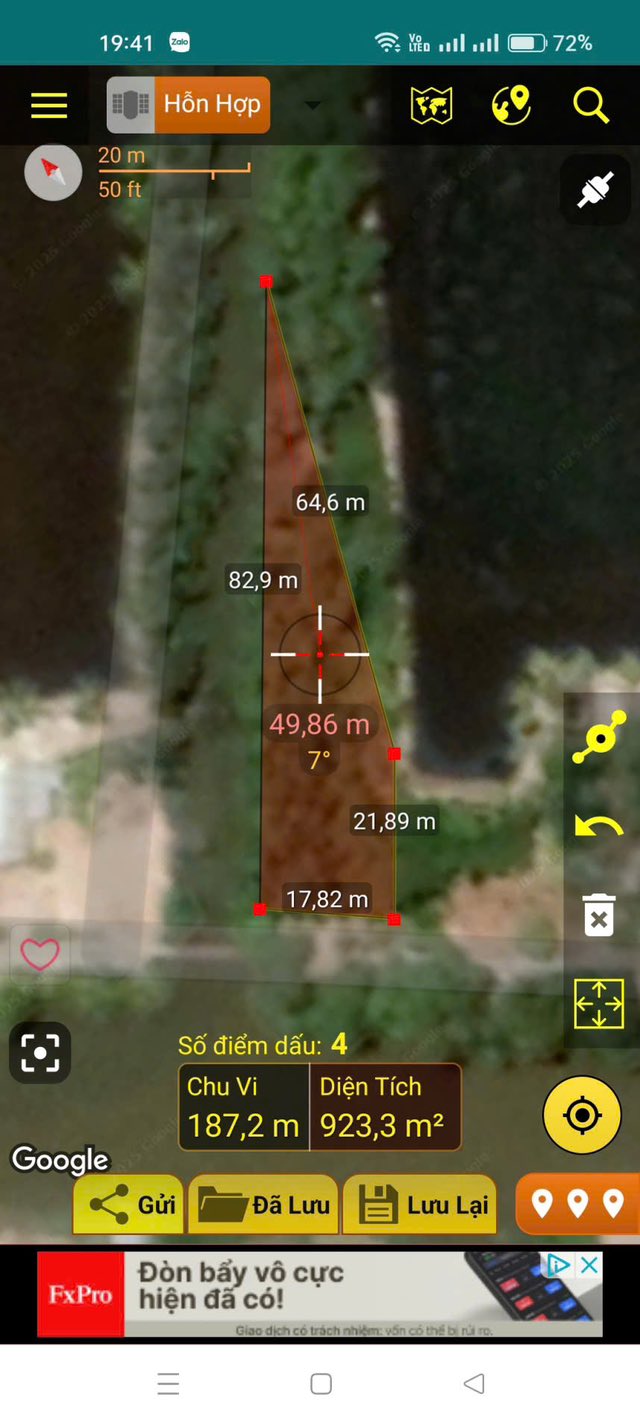Undo the last marked point

point(599,826)
